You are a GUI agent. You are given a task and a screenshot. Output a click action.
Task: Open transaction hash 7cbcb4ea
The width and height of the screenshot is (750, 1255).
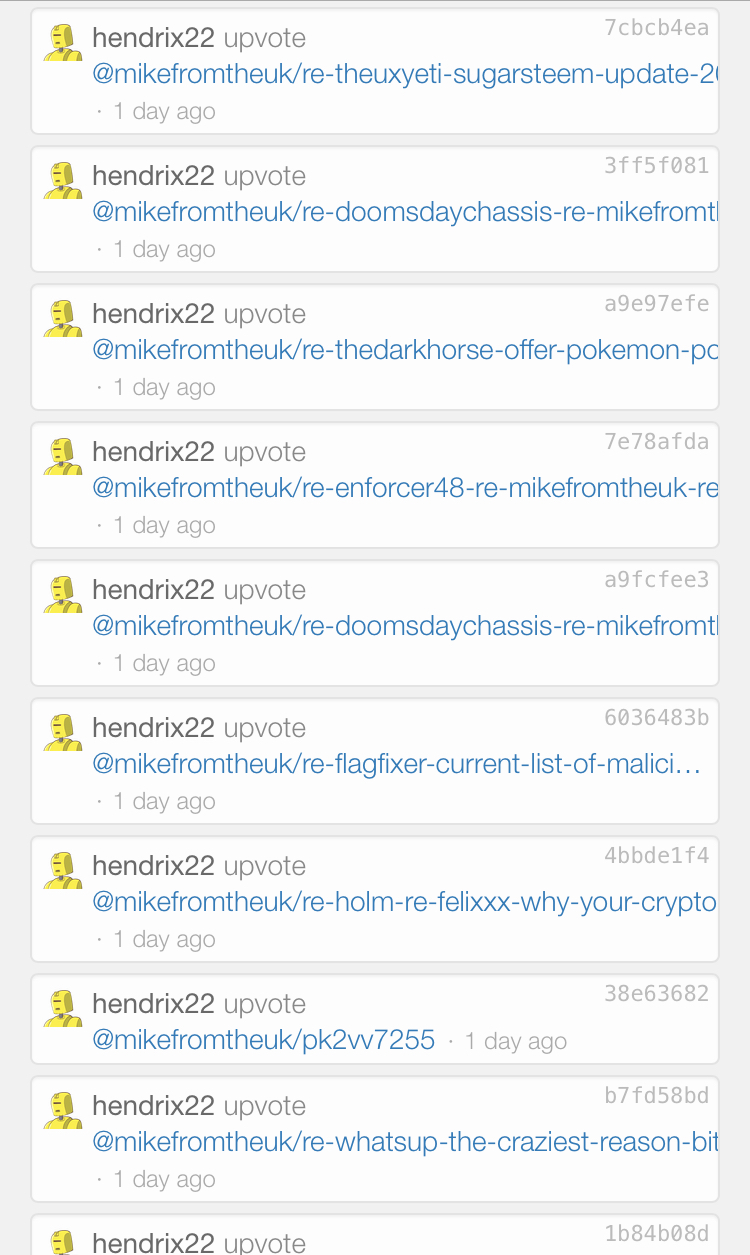[656, 28]
